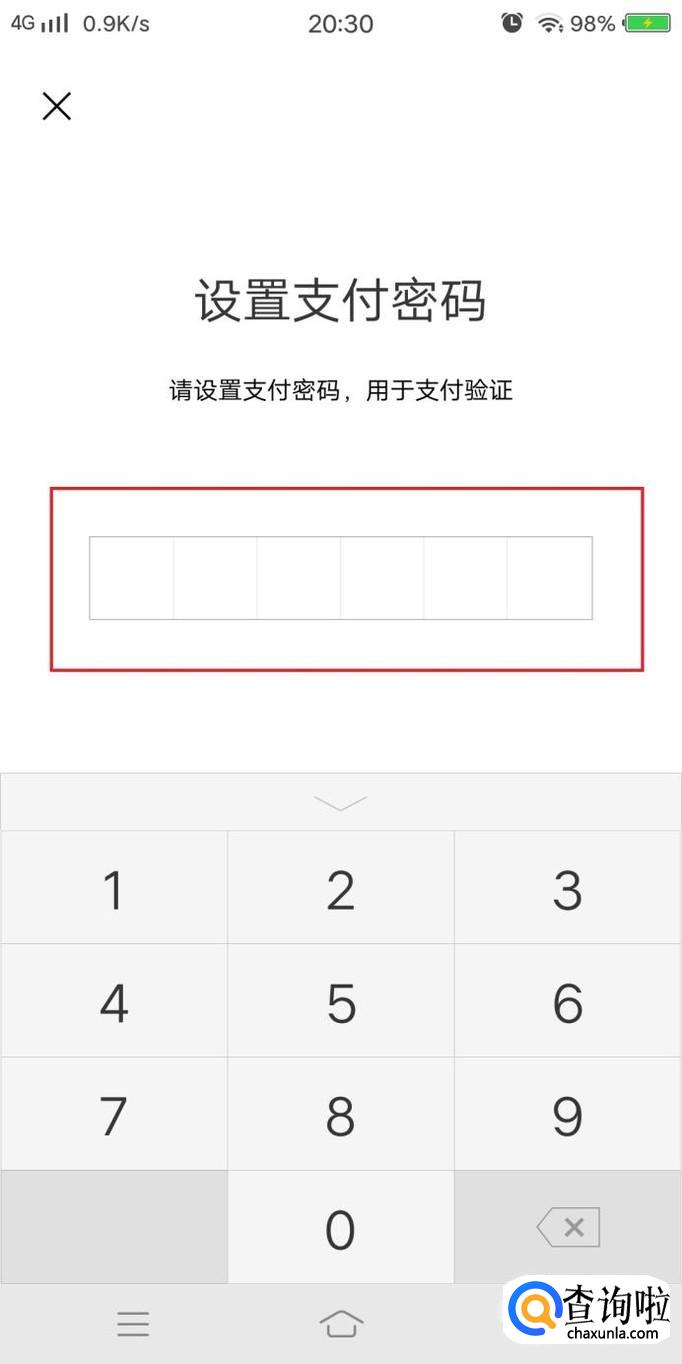682x1364 pixels.
Task: Type digit 2 on the keypad
Action: (x=341, y=888)
